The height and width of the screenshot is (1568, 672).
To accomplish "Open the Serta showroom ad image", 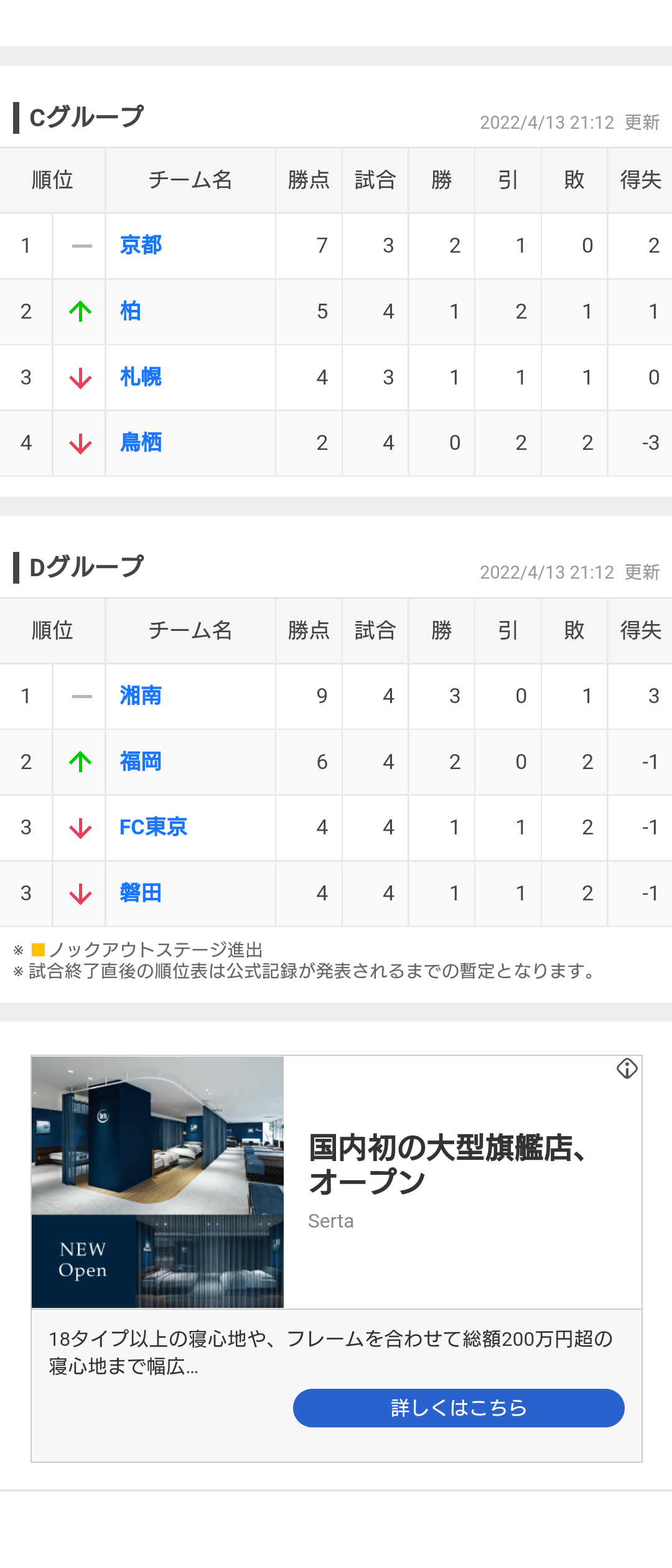I will [158, 1182].
